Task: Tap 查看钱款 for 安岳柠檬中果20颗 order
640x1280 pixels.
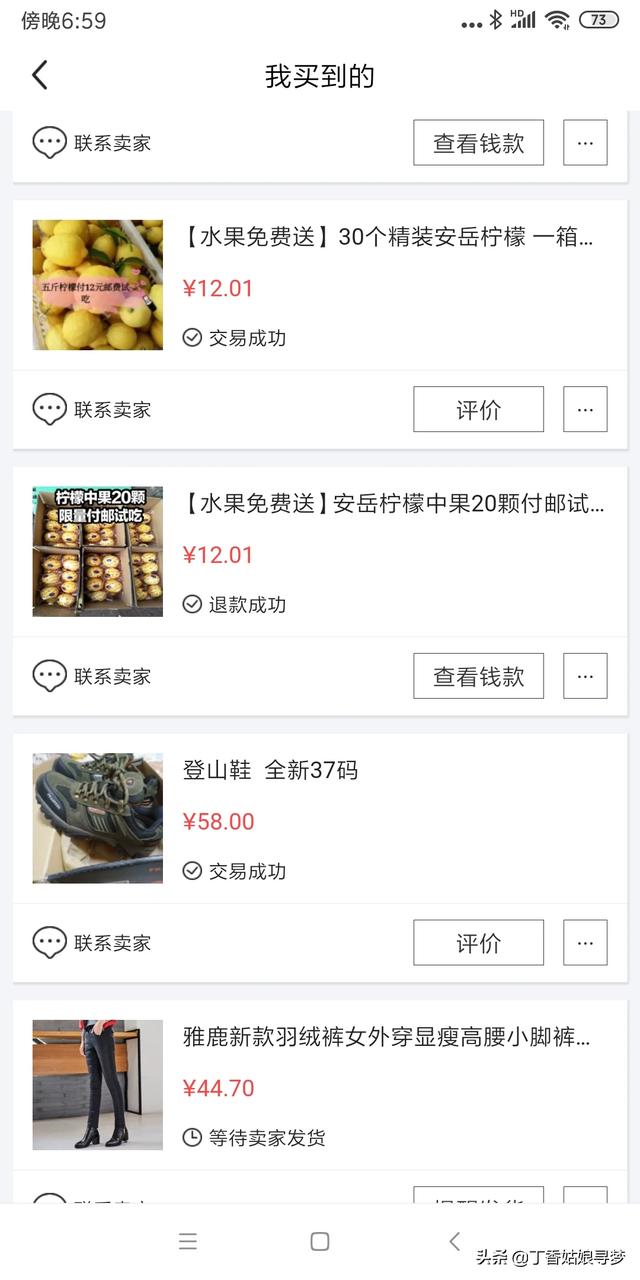Action: (x=478, y=676)
